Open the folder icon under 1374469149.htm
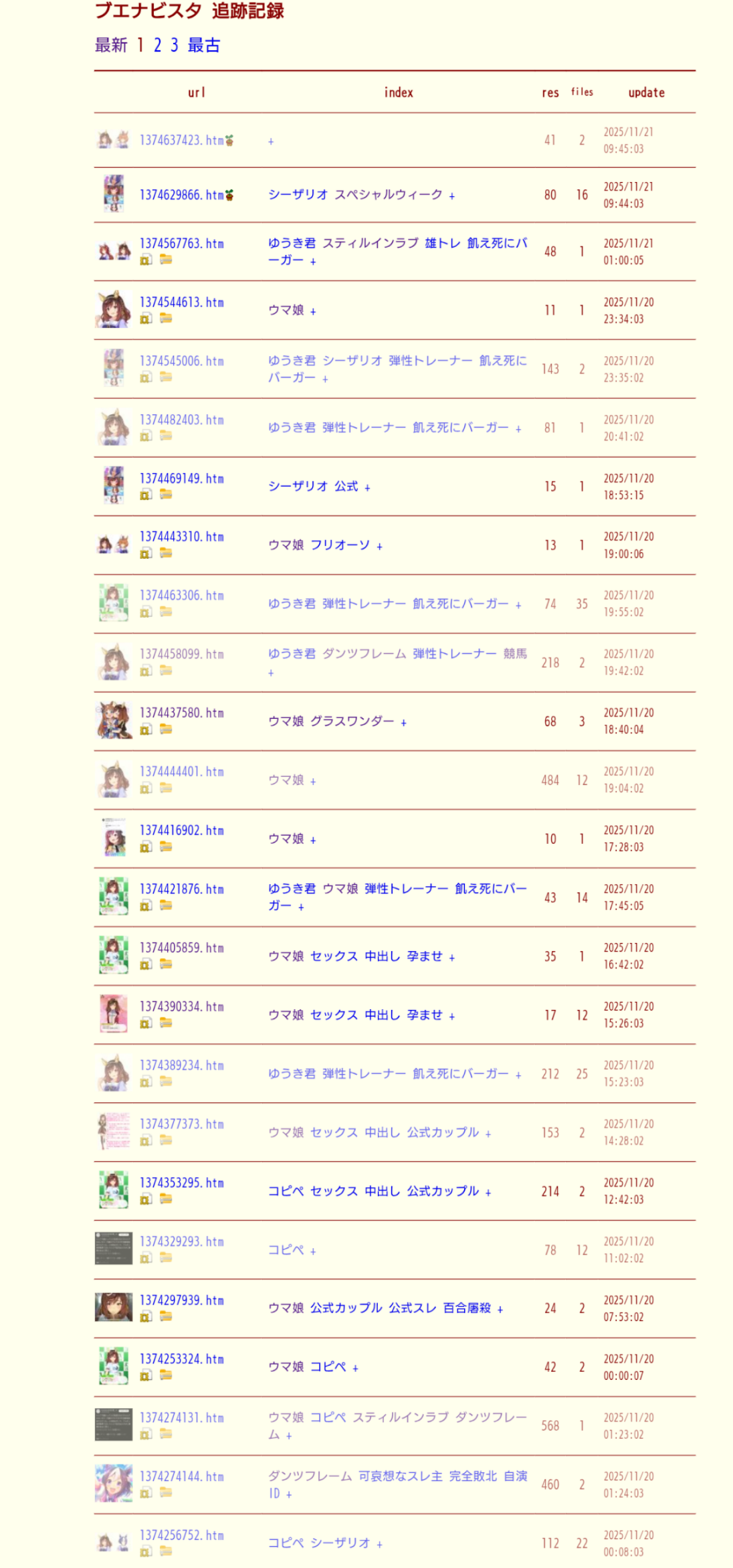Screen dimensions: 733x1568 (166, 495)
